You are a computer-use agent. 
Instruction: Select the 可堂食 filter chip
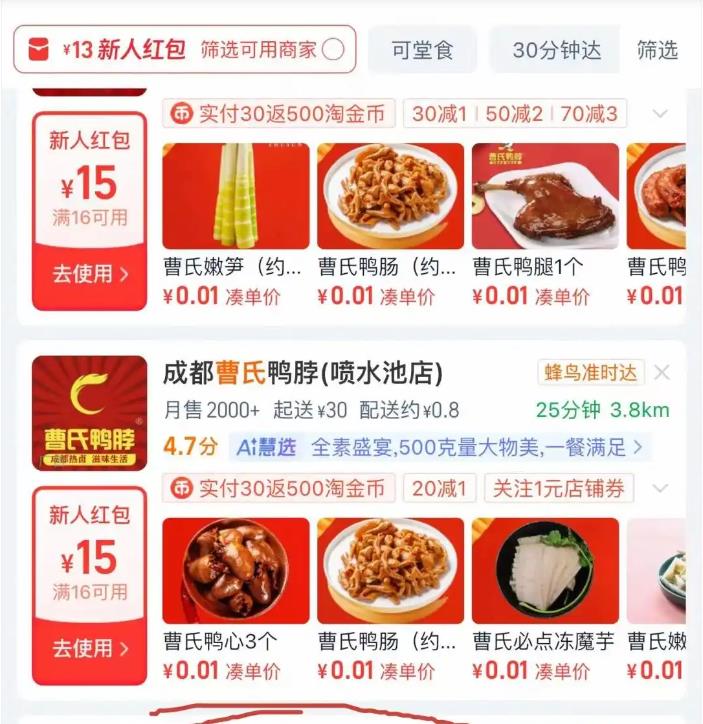click(422, 49)
